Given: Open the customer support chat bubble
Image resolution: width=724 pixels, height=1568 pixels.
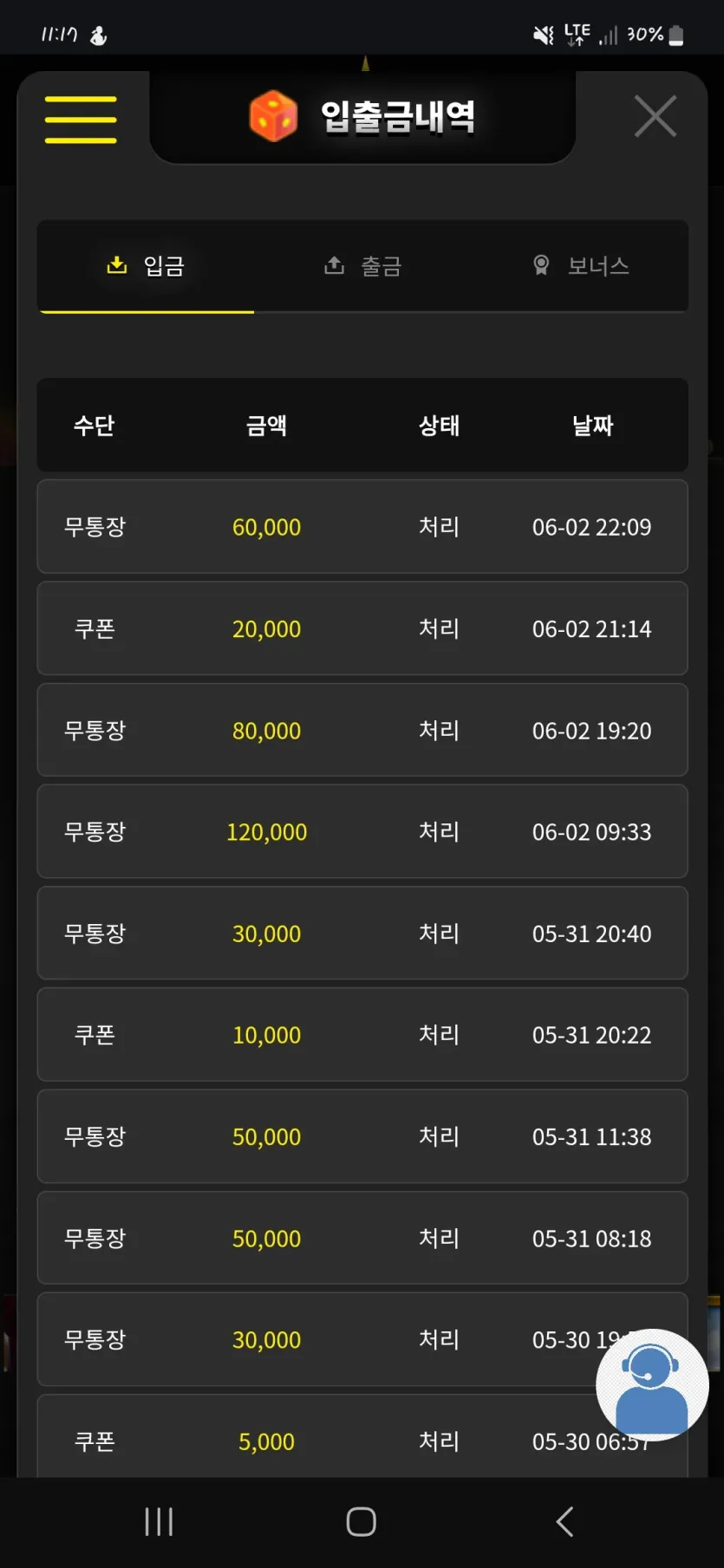Looking at the screenshot, I should pos(652,1384).
